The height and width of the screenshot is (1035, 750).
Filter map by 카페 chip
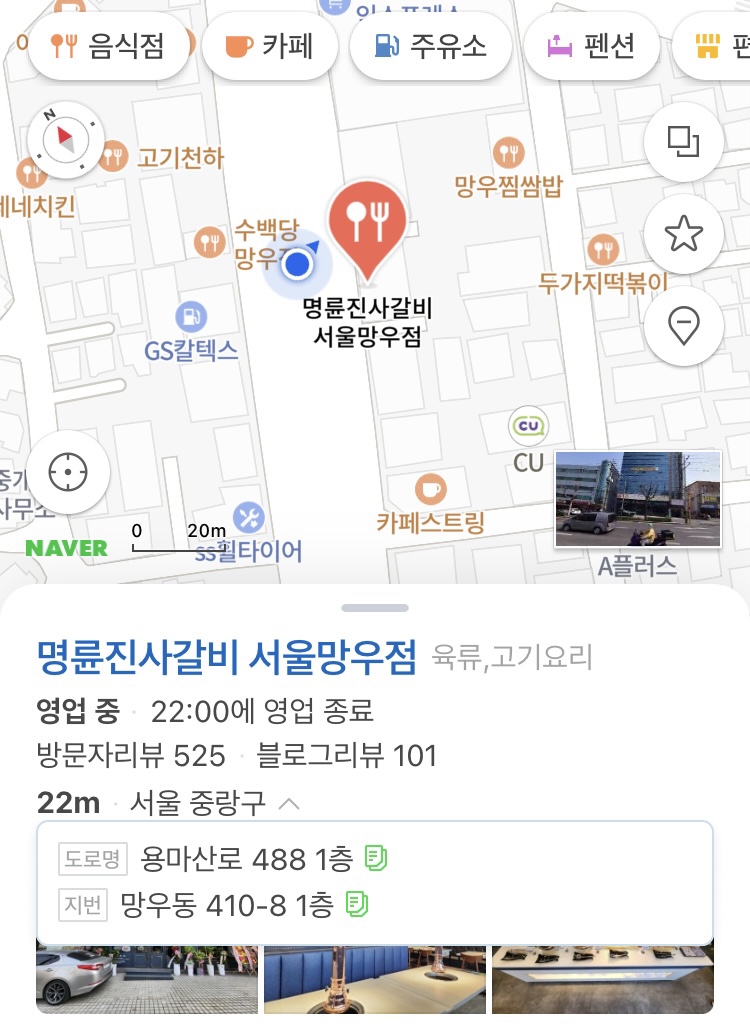(x=268, y=47)
